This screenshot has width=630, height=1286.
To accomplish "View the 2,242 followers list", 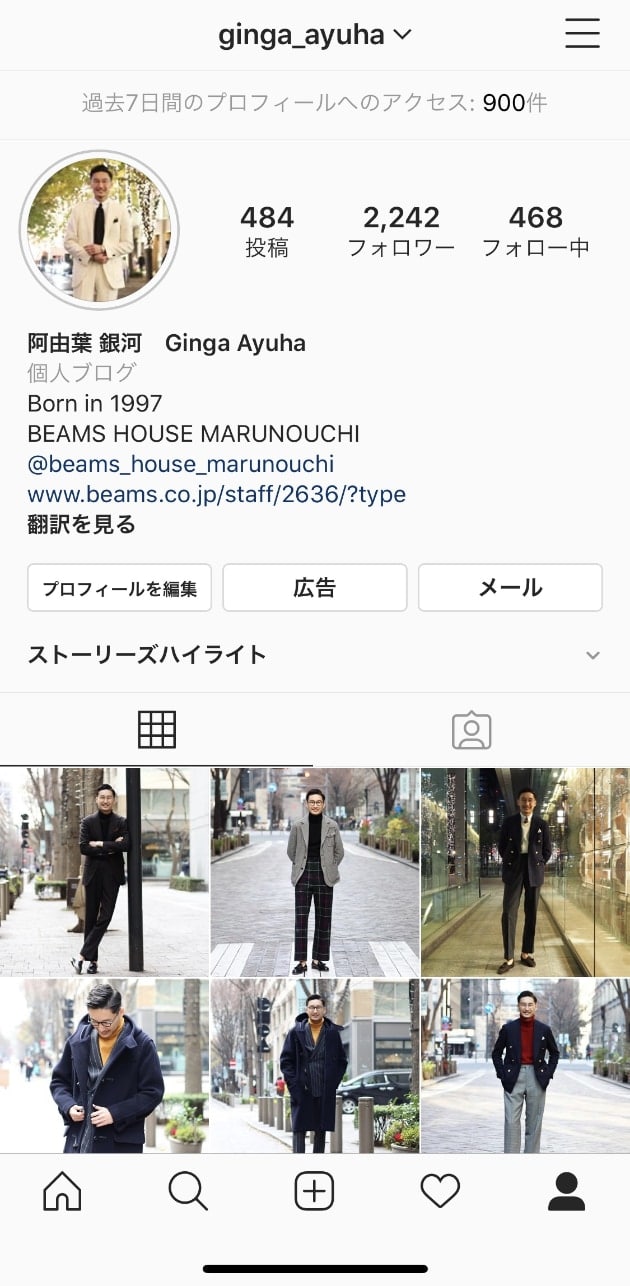I will [x=401, y=230].
